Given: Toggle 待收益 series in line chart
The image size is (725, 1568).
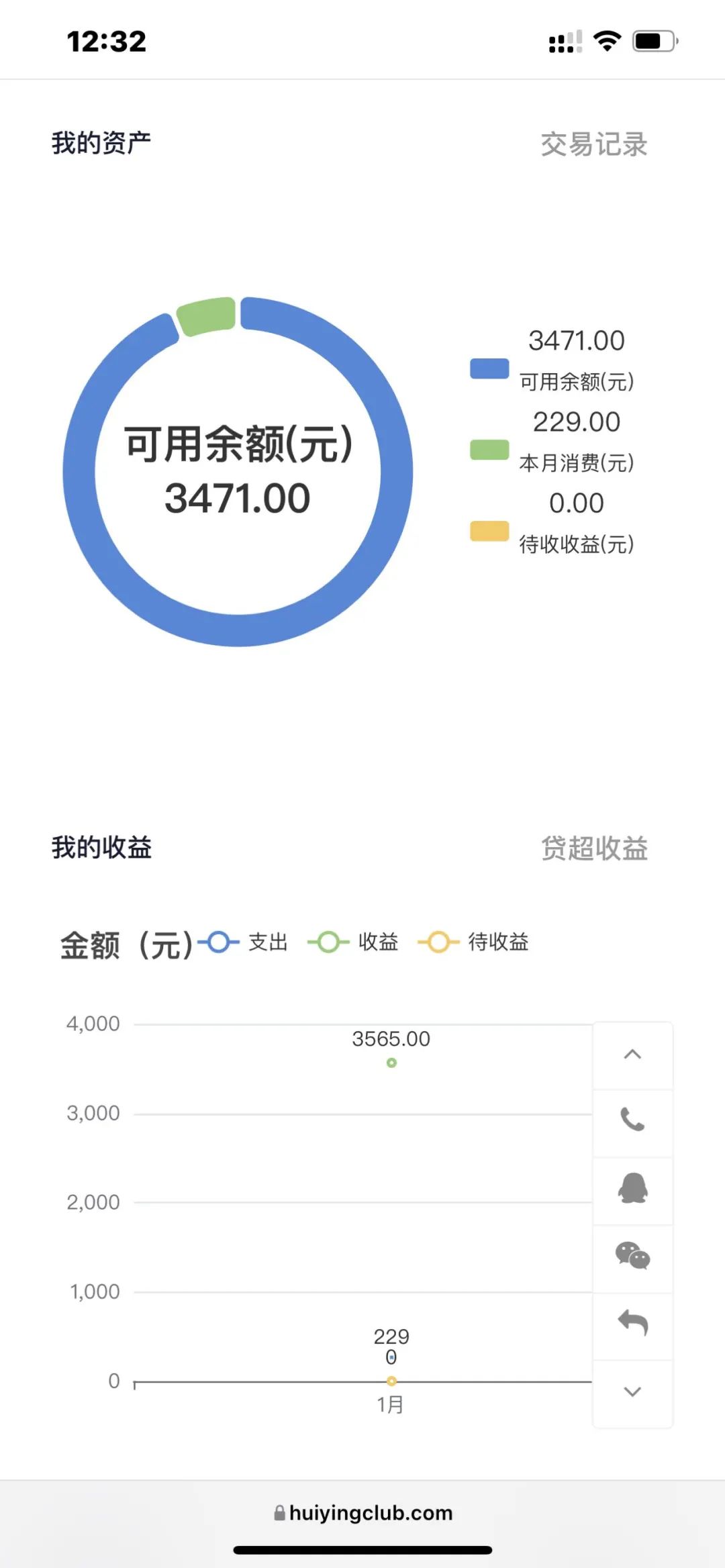Looking at the screenshot, I should pos(473,942).
